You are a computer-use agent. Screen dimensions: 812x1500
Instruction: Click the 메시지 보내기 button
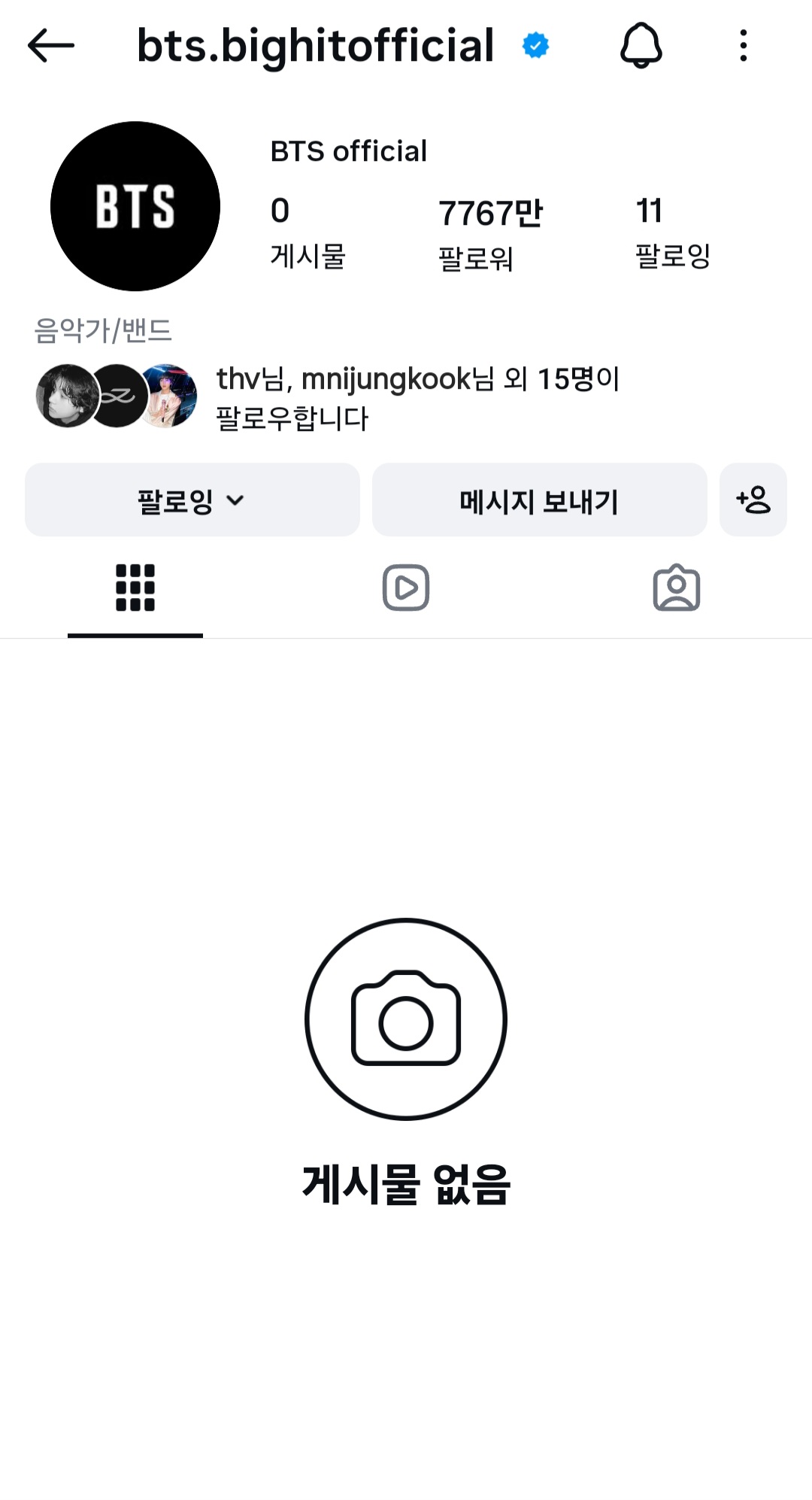(x=539, y=500)
